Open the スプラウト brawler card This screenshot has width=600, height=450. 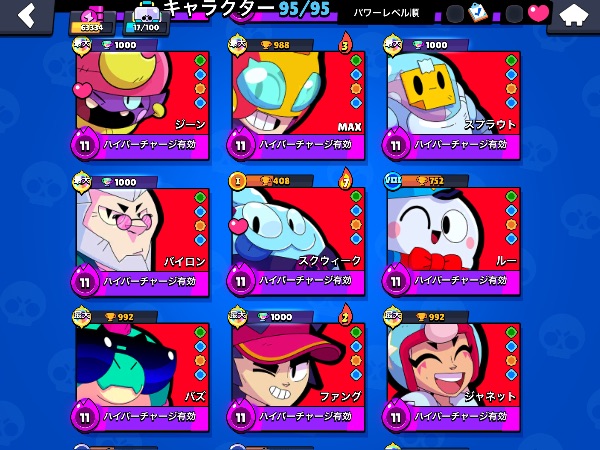coord(452,100)
